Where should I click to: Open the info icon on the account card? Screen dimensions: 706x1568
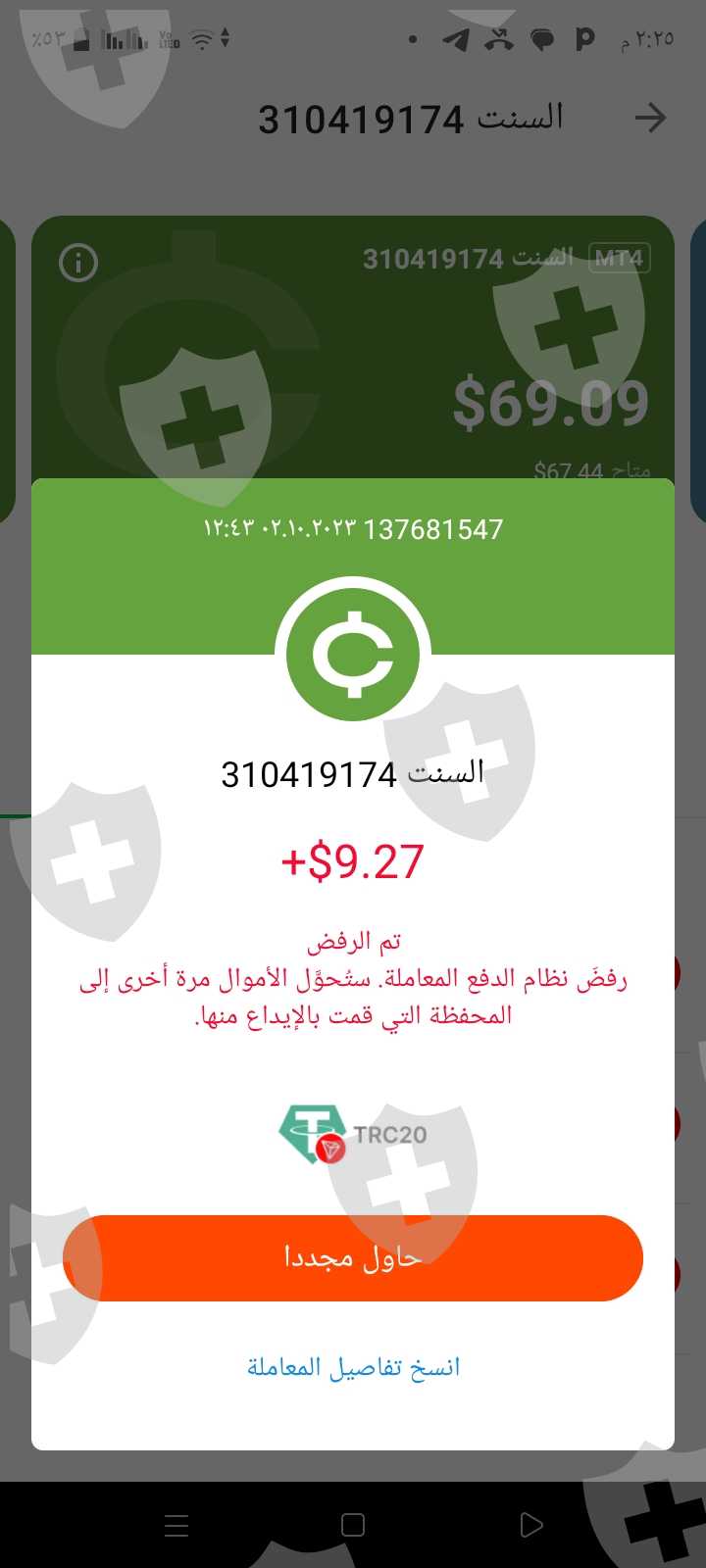click(x=78, y=263)
